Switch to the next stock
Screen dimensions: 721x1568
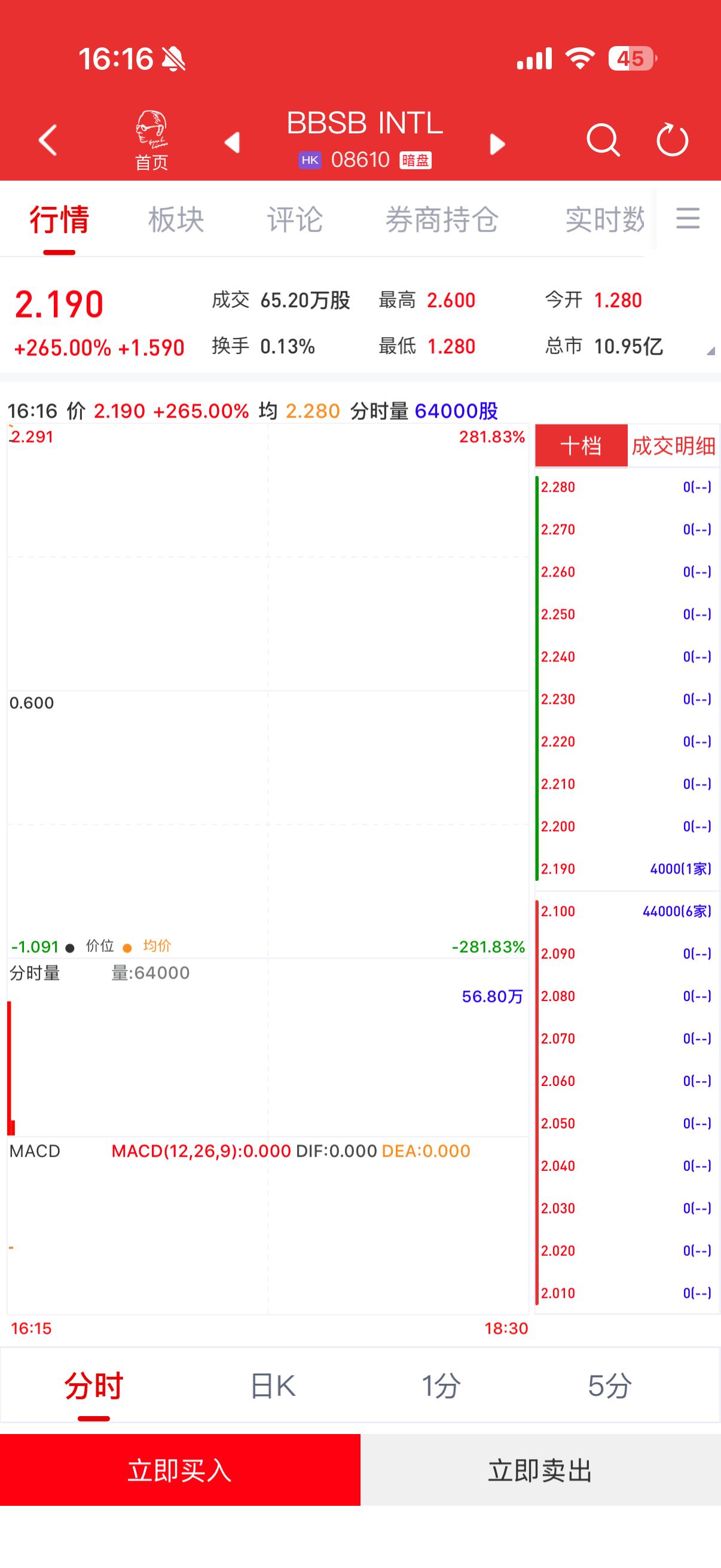497,144
